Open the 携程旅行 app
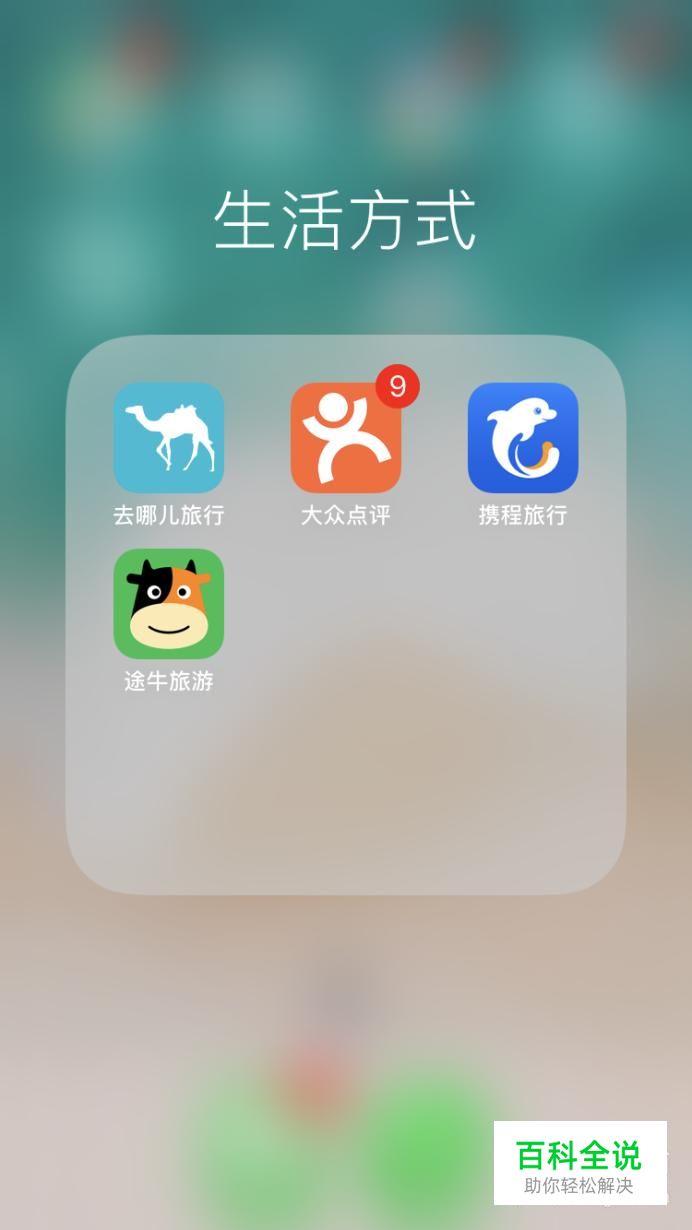Image resolution: width=692 pixels, height=1230 pixels. [522, 438]
